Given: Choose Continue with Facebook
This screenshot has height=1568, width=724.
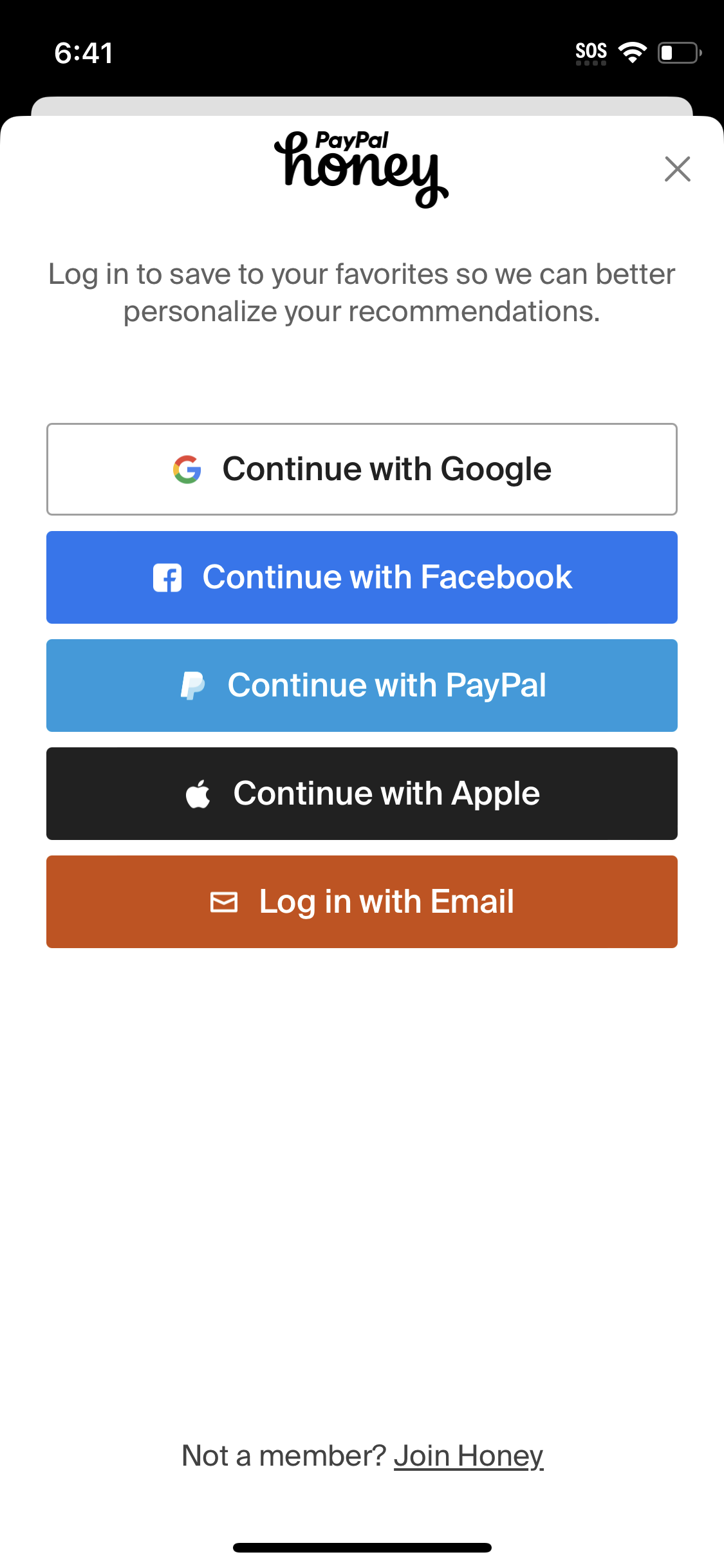Looking at the screenshot, I should [x=362, y=577].
